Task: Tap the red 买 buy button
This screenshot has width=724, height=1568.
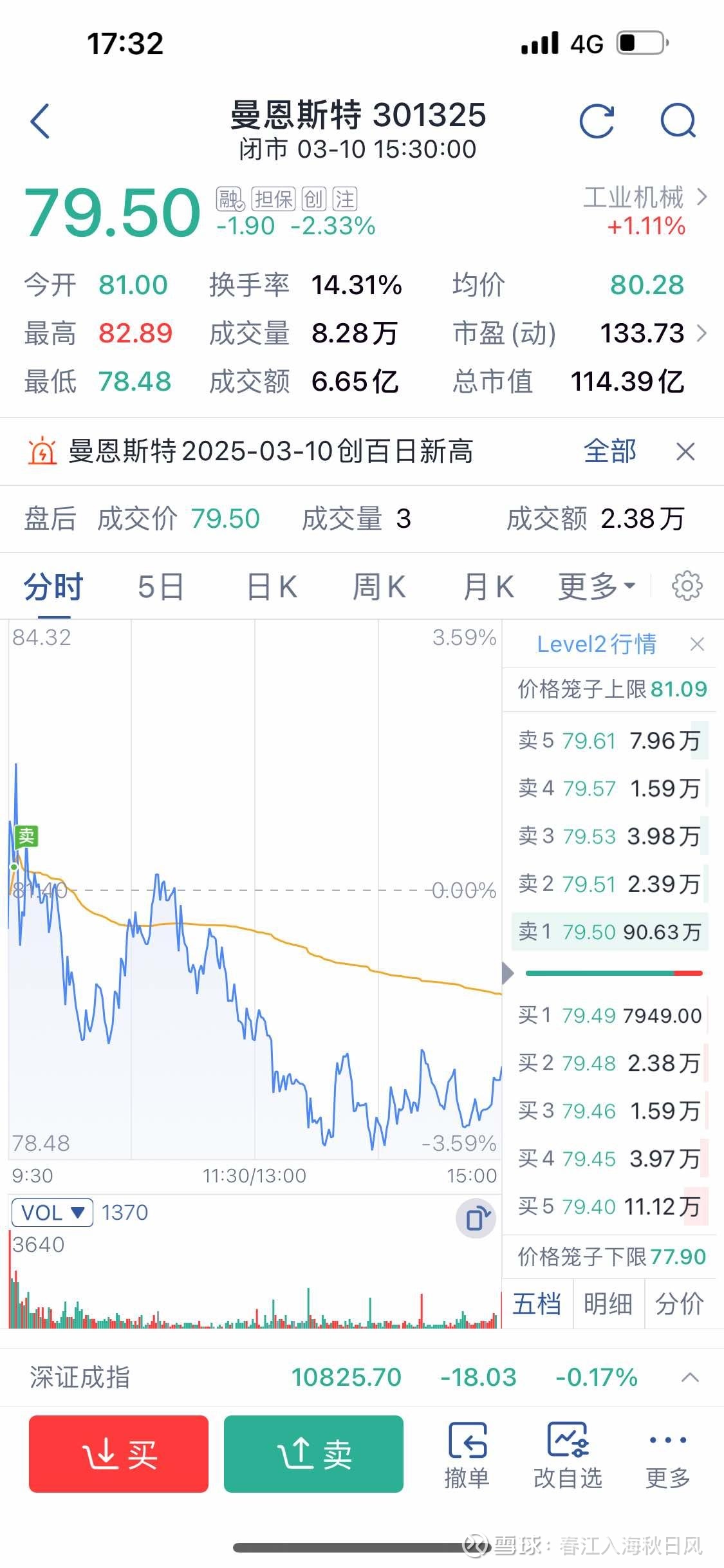Action: pyautogui.click(x=118, y=1455)
